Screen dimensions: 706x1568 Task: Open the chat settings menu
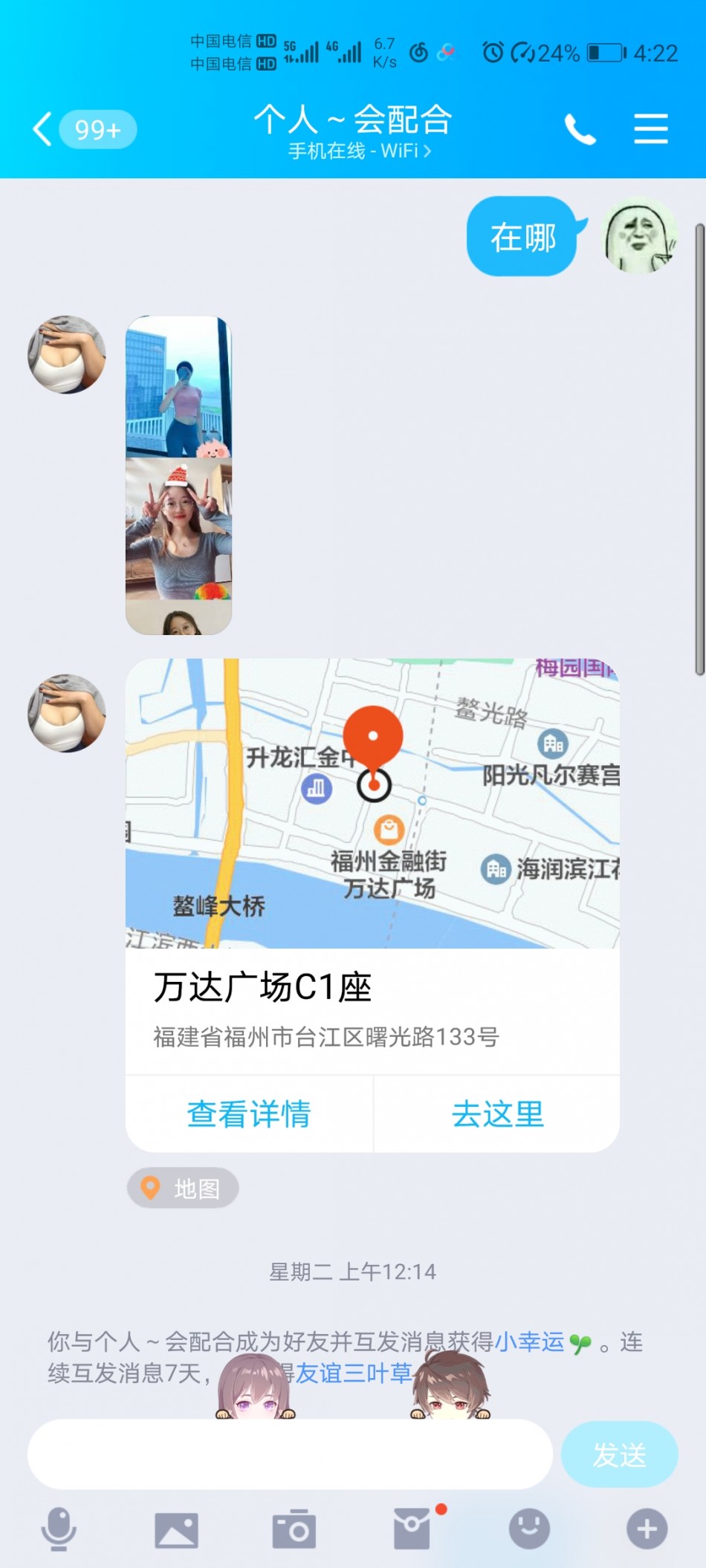[x=650, y=129]
